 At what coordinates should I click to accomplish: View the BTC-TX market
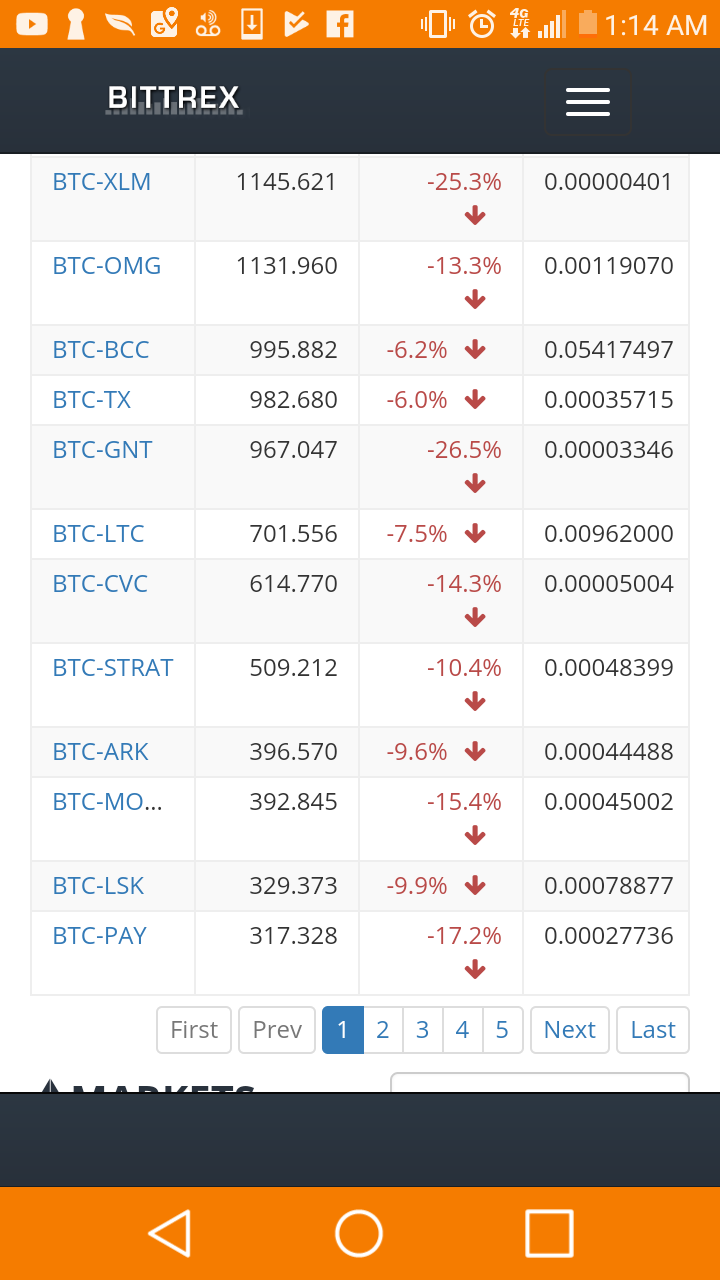pos(92,400)
